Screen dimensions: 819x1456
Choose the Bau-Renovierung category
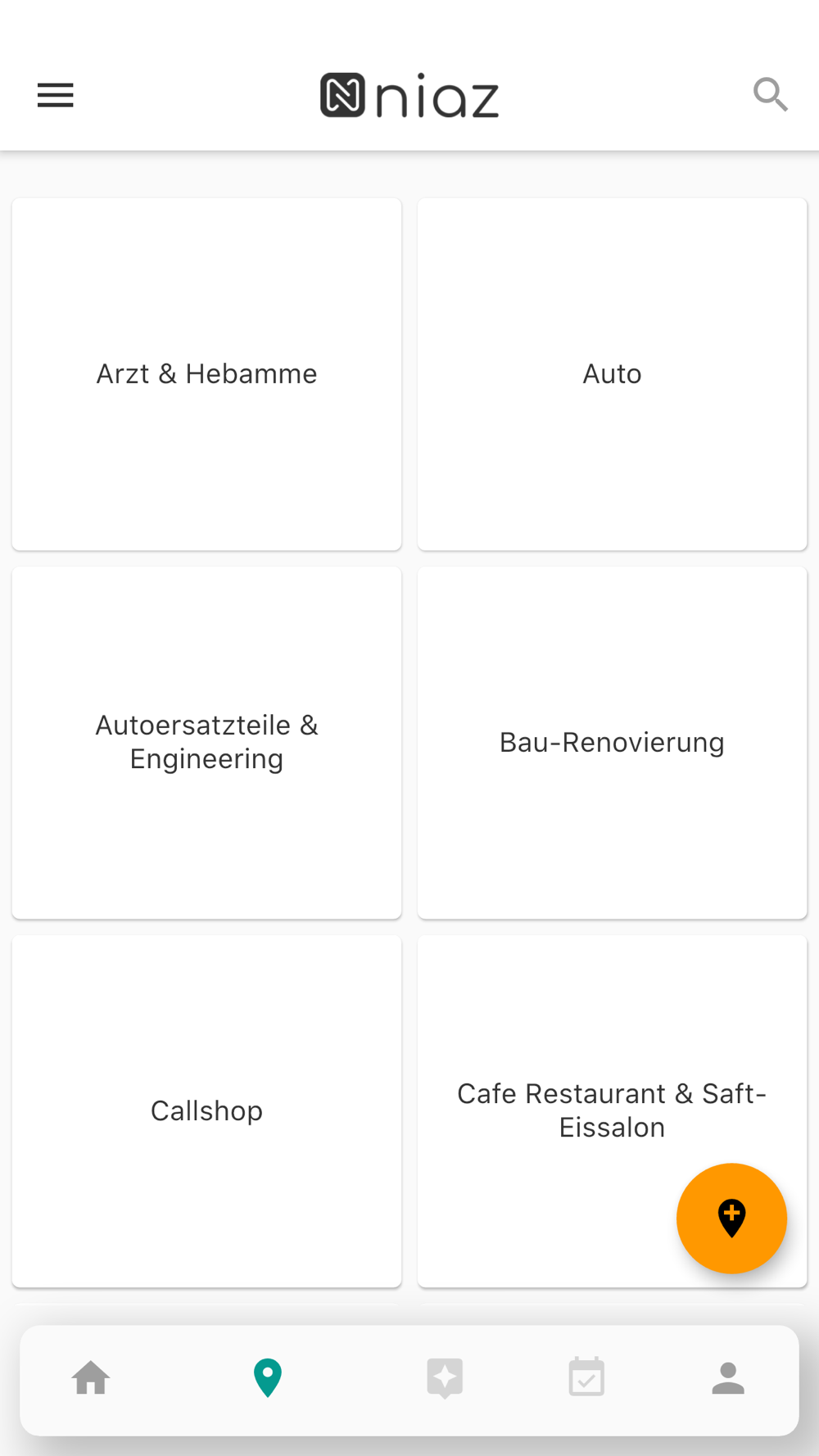coord(612,742)
